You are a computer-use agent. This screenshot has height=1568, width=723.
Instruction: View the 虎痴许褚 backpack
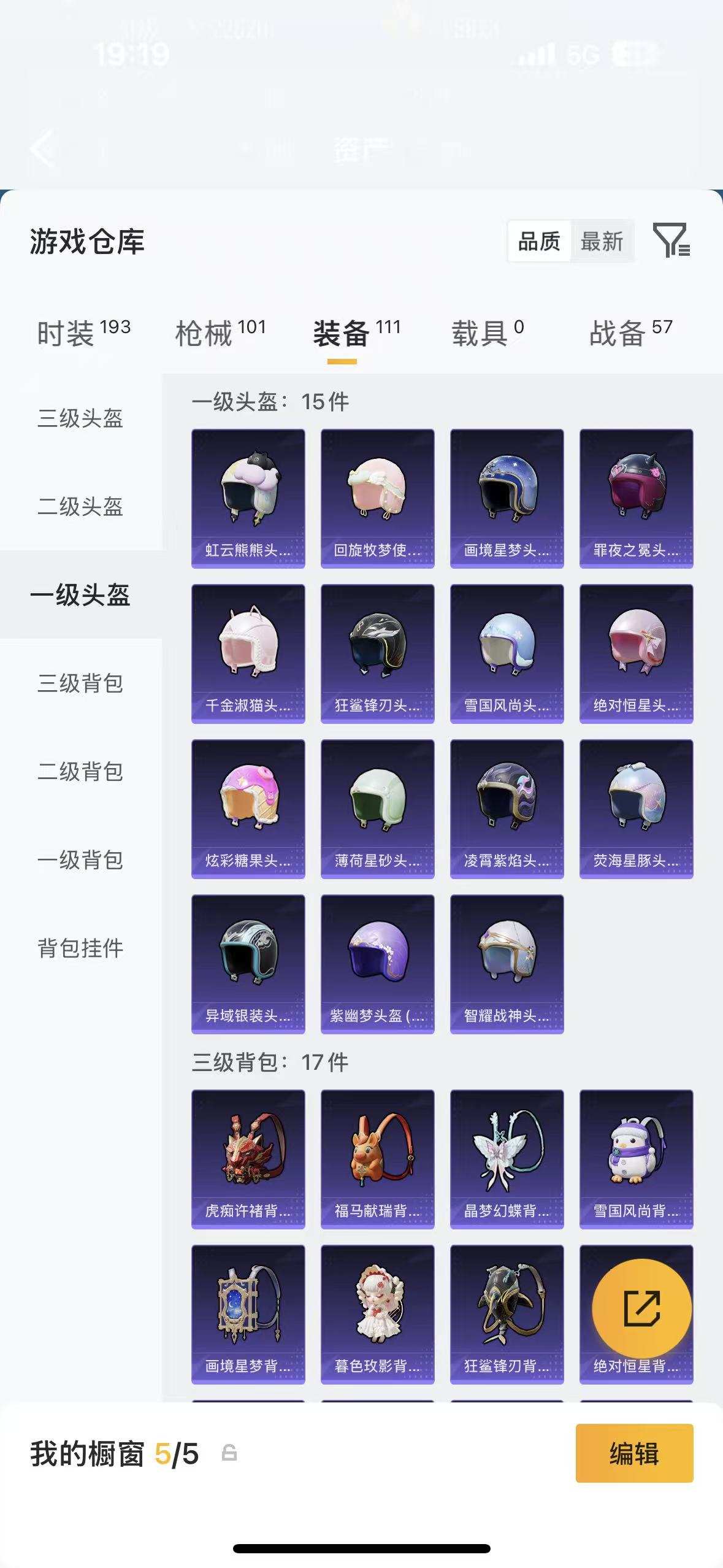click(248, 1159)
